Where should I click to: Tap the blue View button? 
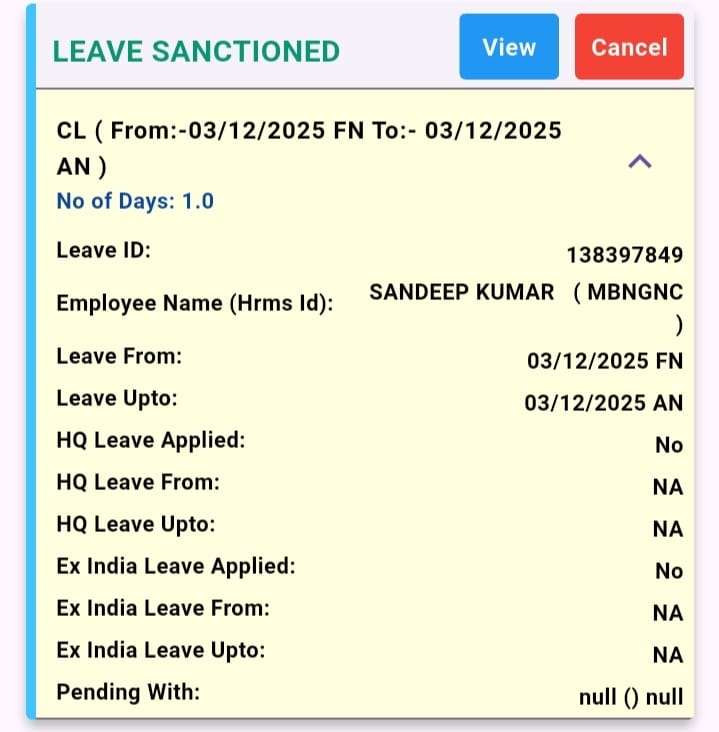509,47
